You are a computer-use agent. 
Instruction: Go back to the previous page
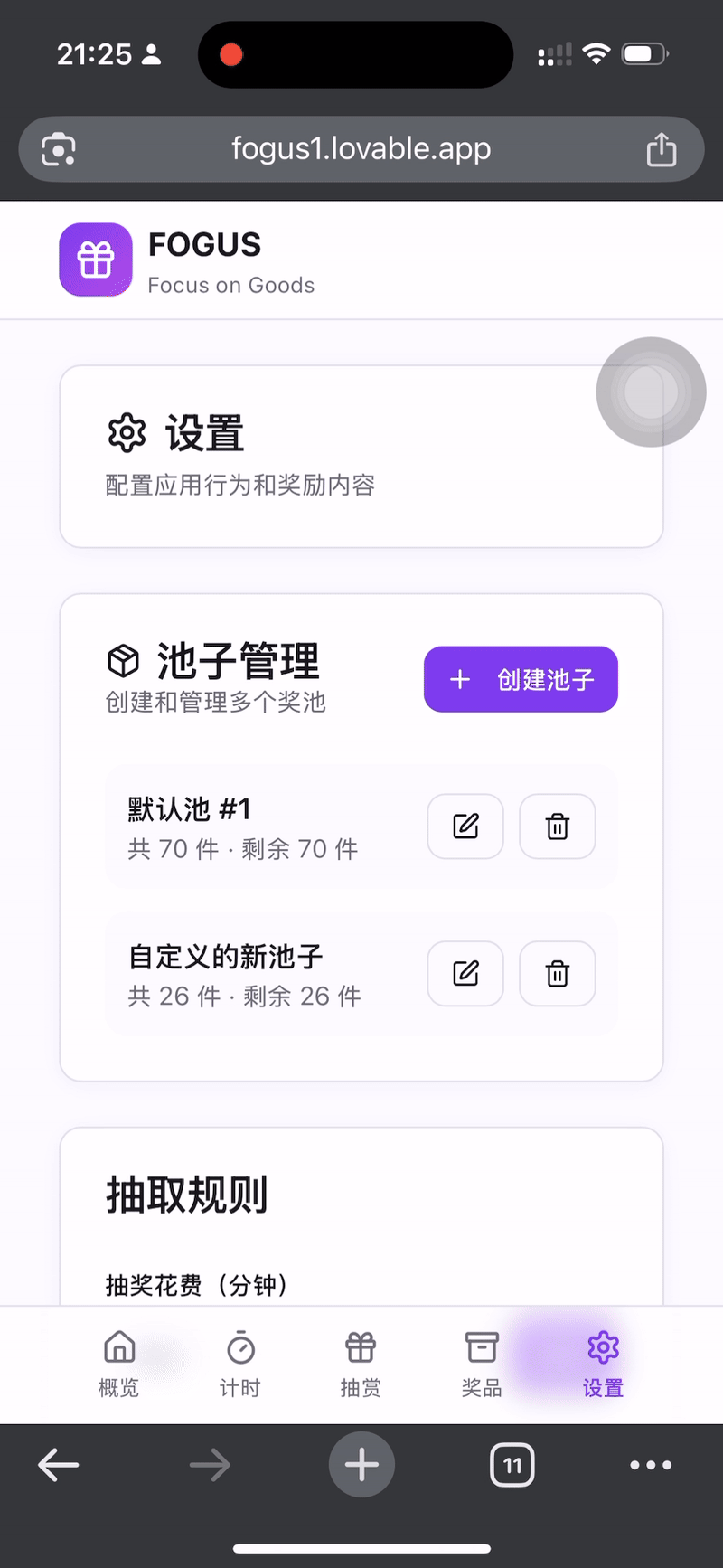[x=59, y=1465]
